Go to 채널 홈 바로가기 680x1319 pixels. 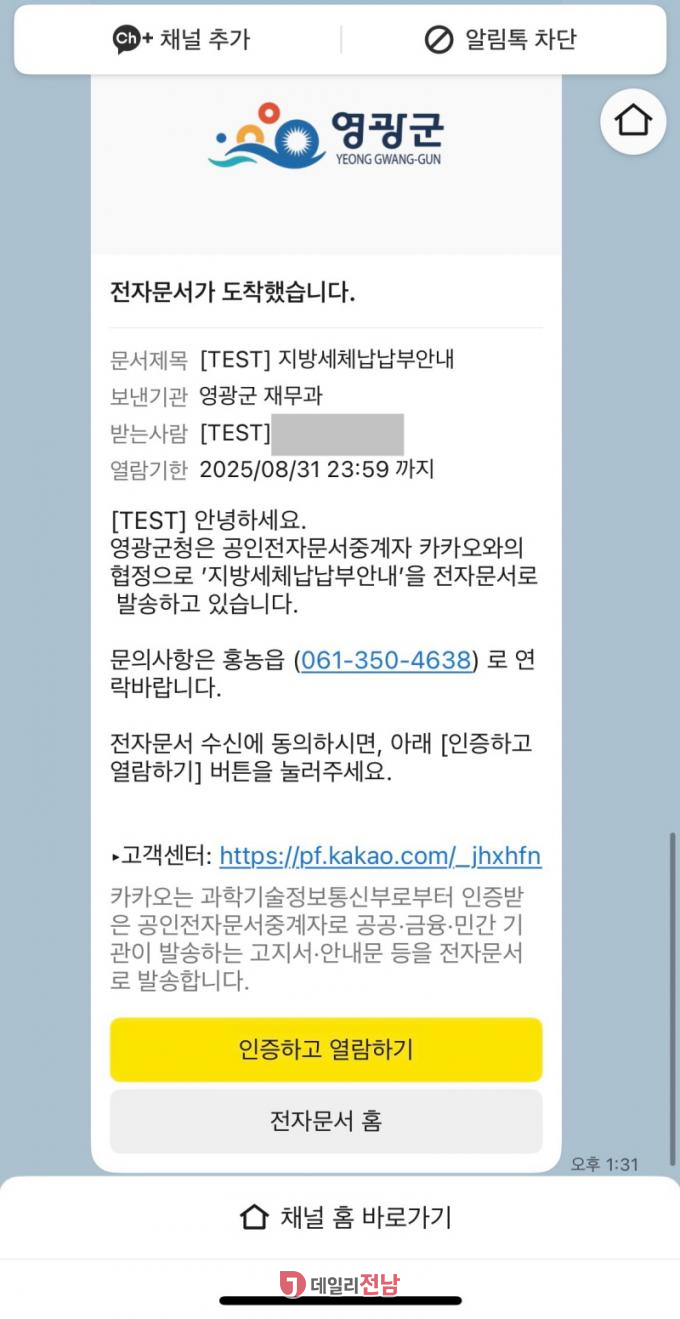(346, 1217)
